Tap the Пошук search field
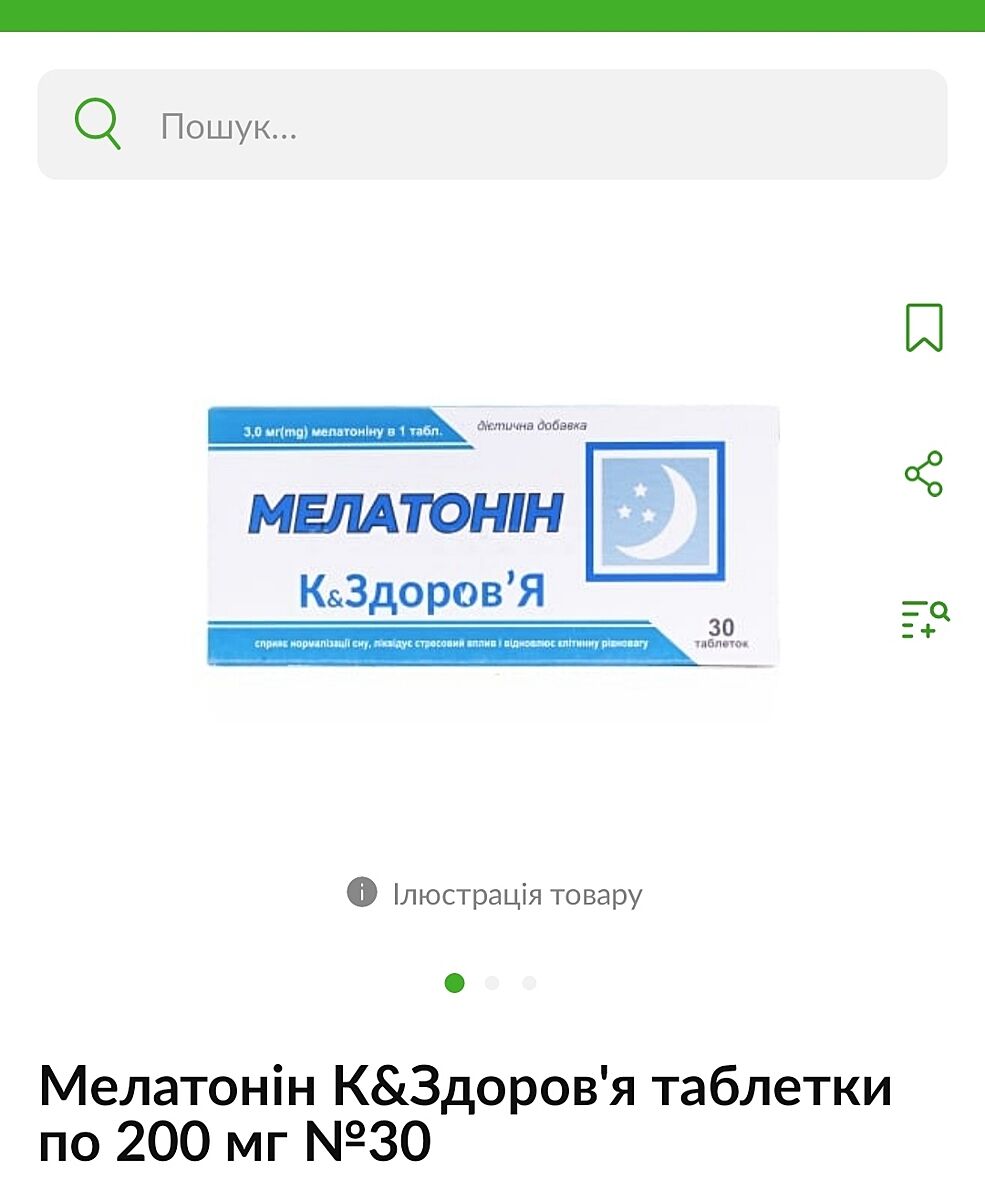 pos(520,126)
